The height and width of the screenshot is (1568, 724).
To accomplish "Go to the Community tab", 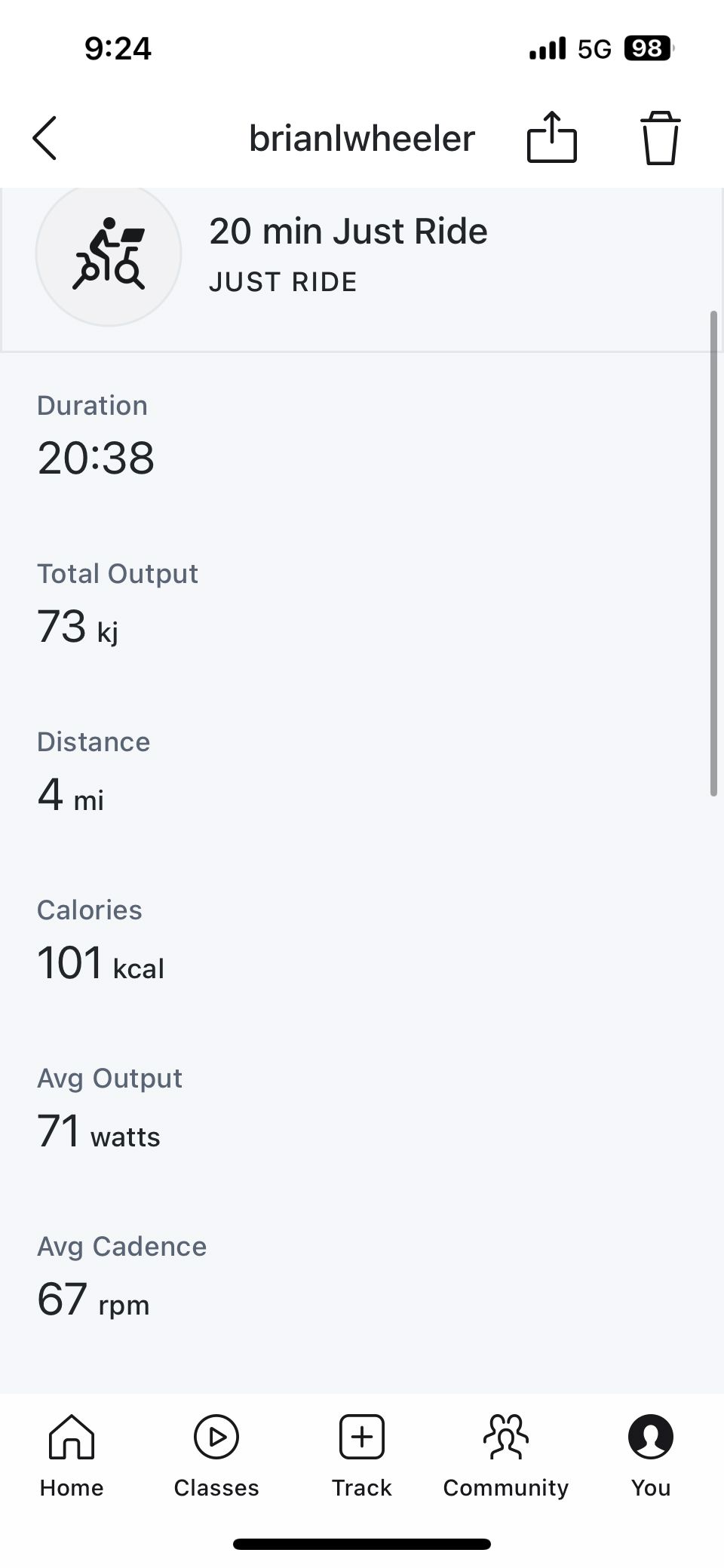I will point(506,1456).
